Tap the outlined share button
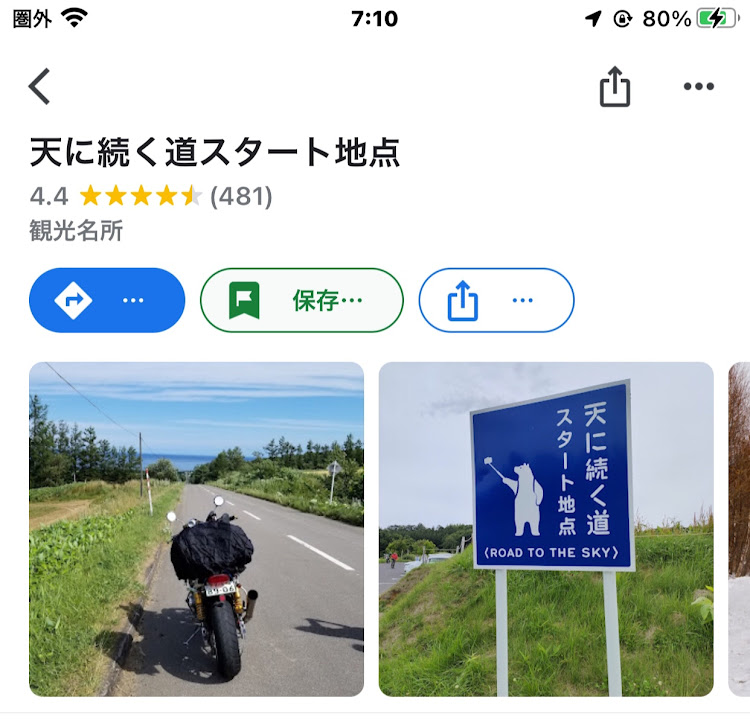750x720 pixels. [496, 300]
